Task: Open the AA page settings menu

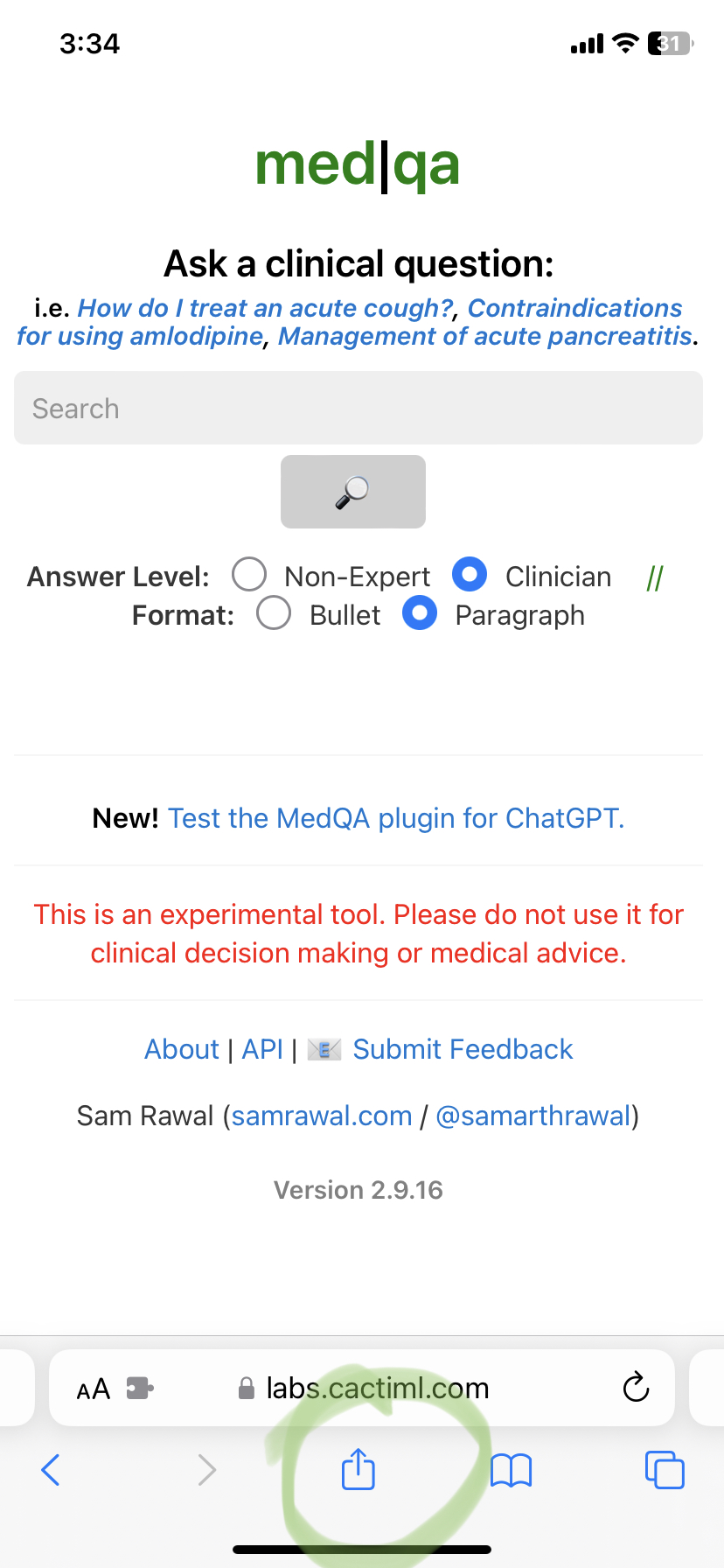Action: pyautogui.click(x=94, y=1389)
